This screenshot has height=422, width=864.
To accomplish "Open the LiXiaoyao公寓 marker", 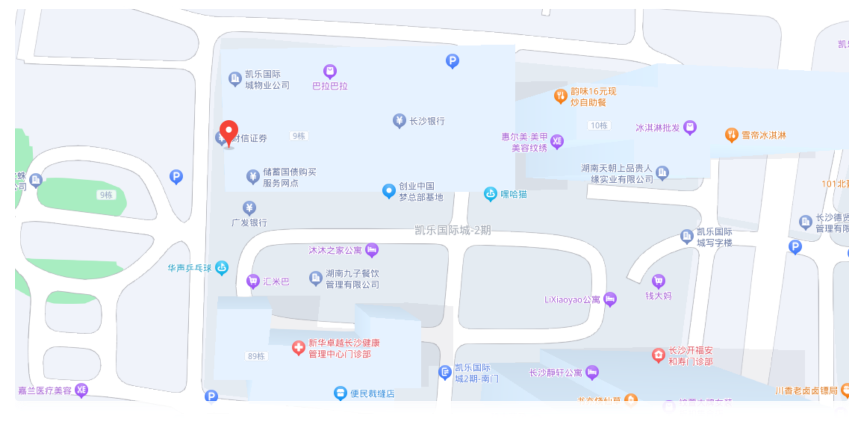I will (610, 299).
